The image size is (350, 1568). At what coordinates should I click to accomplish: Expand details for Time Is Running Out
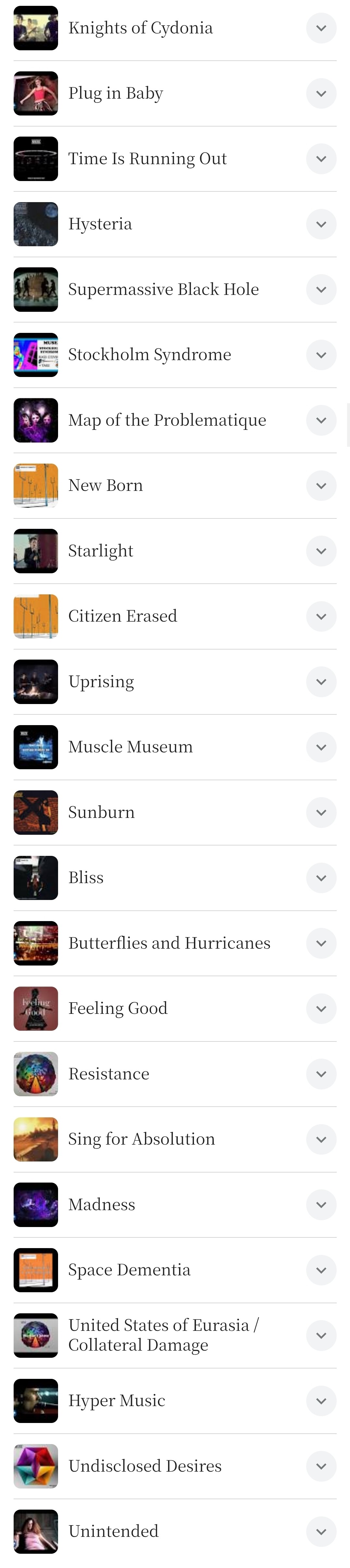(321, 159)
